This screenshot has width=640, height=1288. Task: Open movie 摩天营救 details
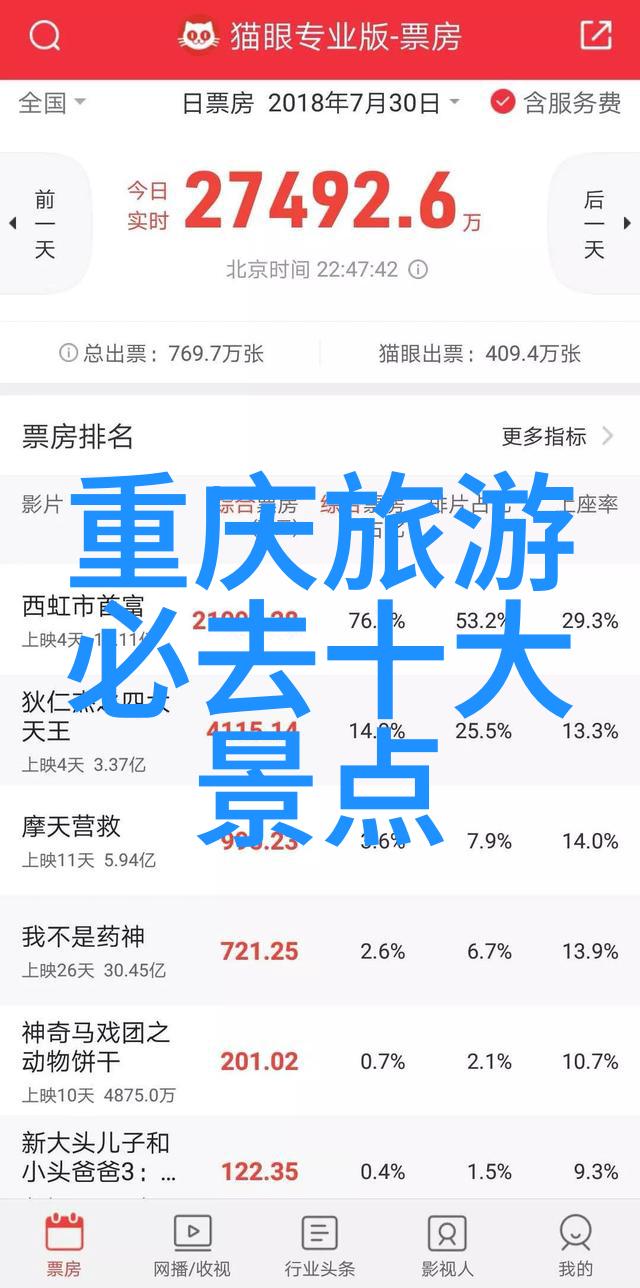(x=72, y=826)
